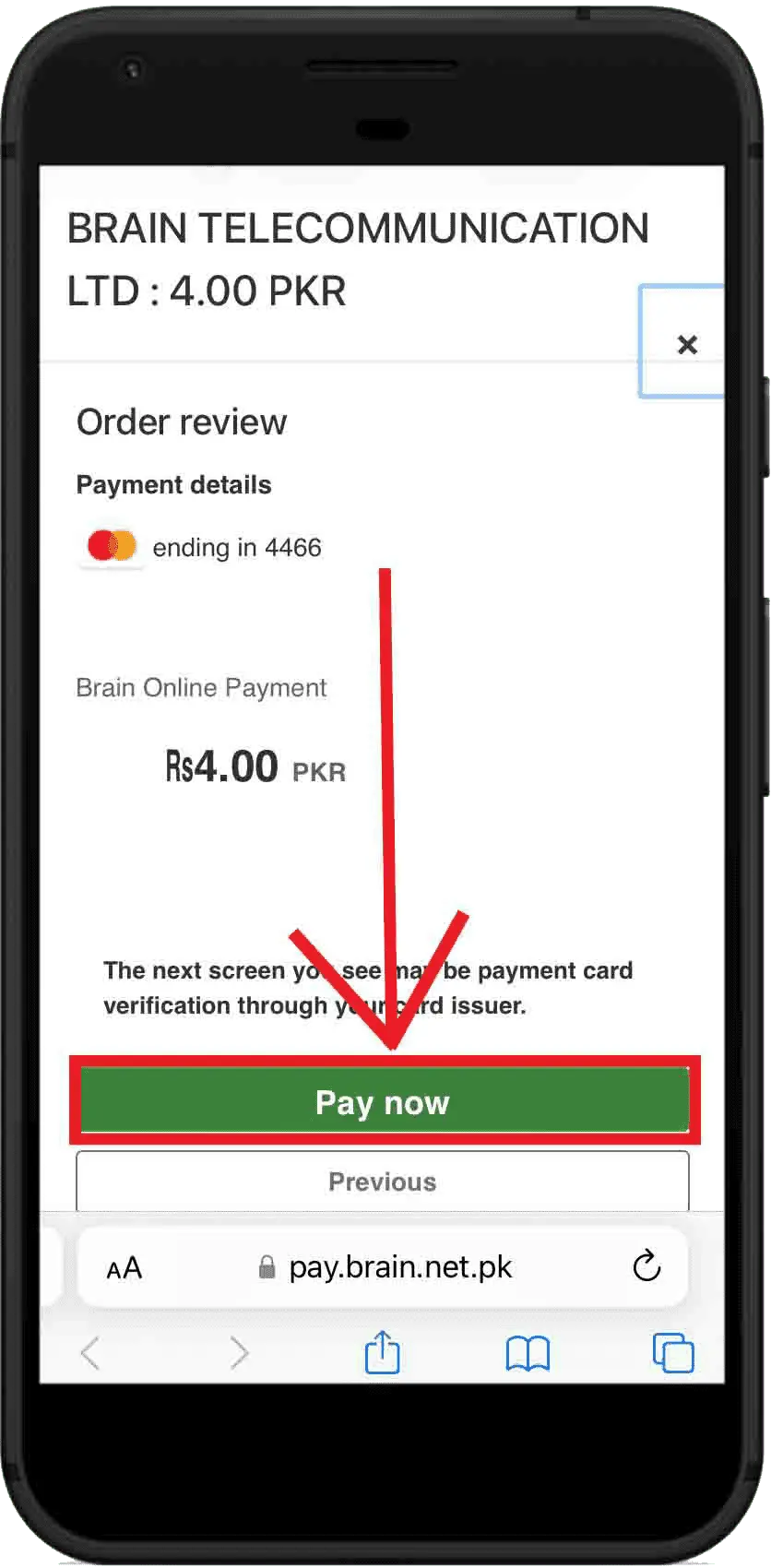
Task: Close the payment dialog with X
Action: coord(686,344)
